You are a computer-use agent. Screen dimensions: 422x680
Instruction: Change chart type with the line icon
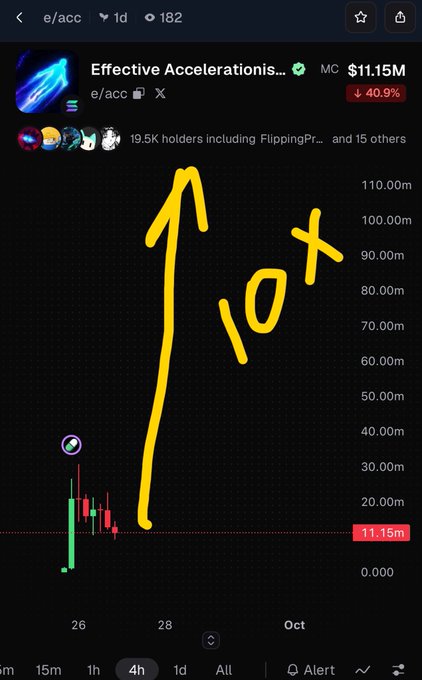363,670
